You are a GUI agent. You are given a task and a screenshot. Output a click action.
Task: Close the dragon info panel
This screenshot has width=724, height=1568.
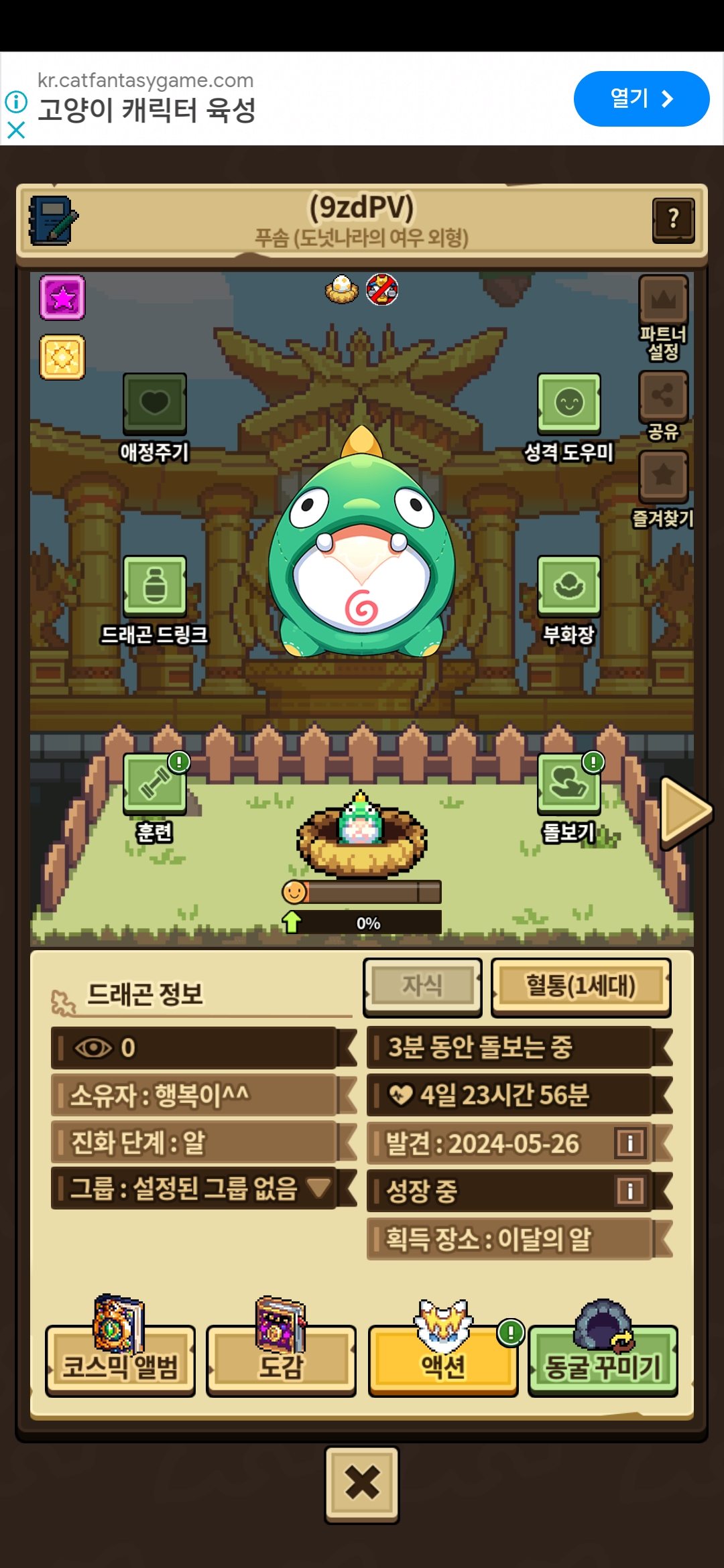362,1484
